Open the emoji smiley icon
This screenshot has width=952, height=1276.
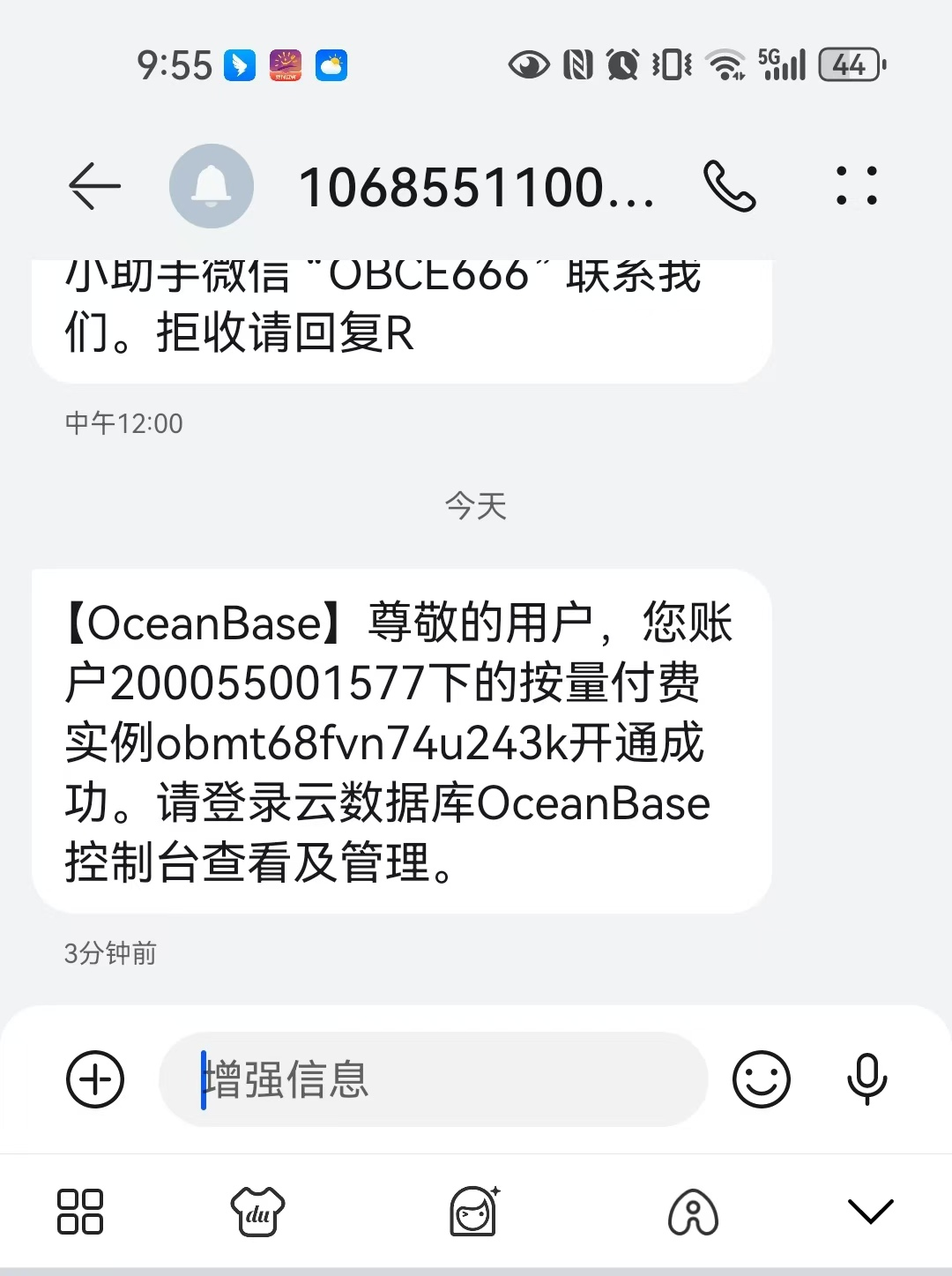pyautogui.click(x=760, y=1078)
